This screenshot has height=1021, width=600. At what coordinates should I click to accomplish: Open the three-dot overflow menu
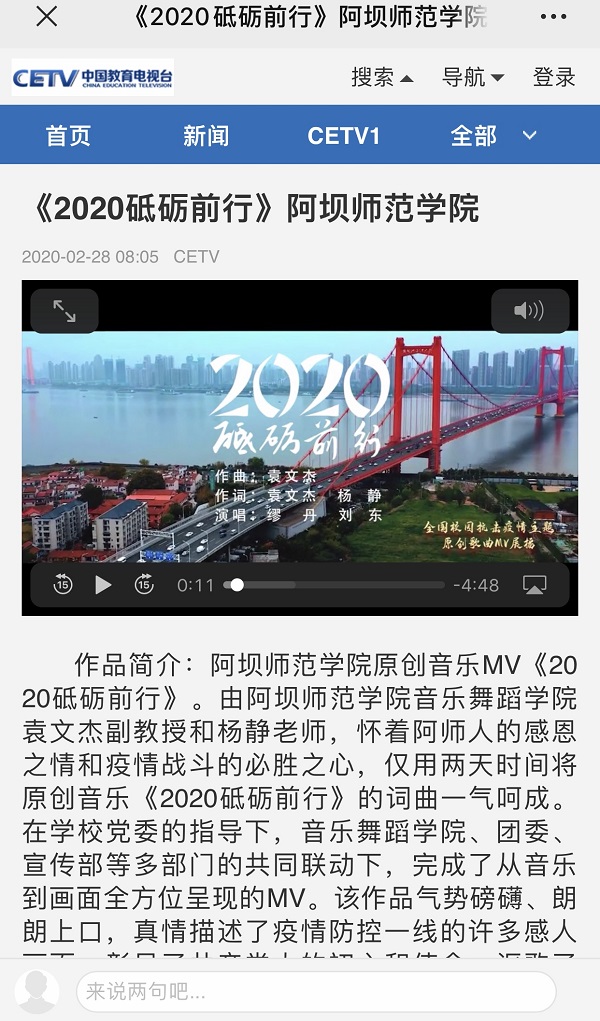(552, 17)
